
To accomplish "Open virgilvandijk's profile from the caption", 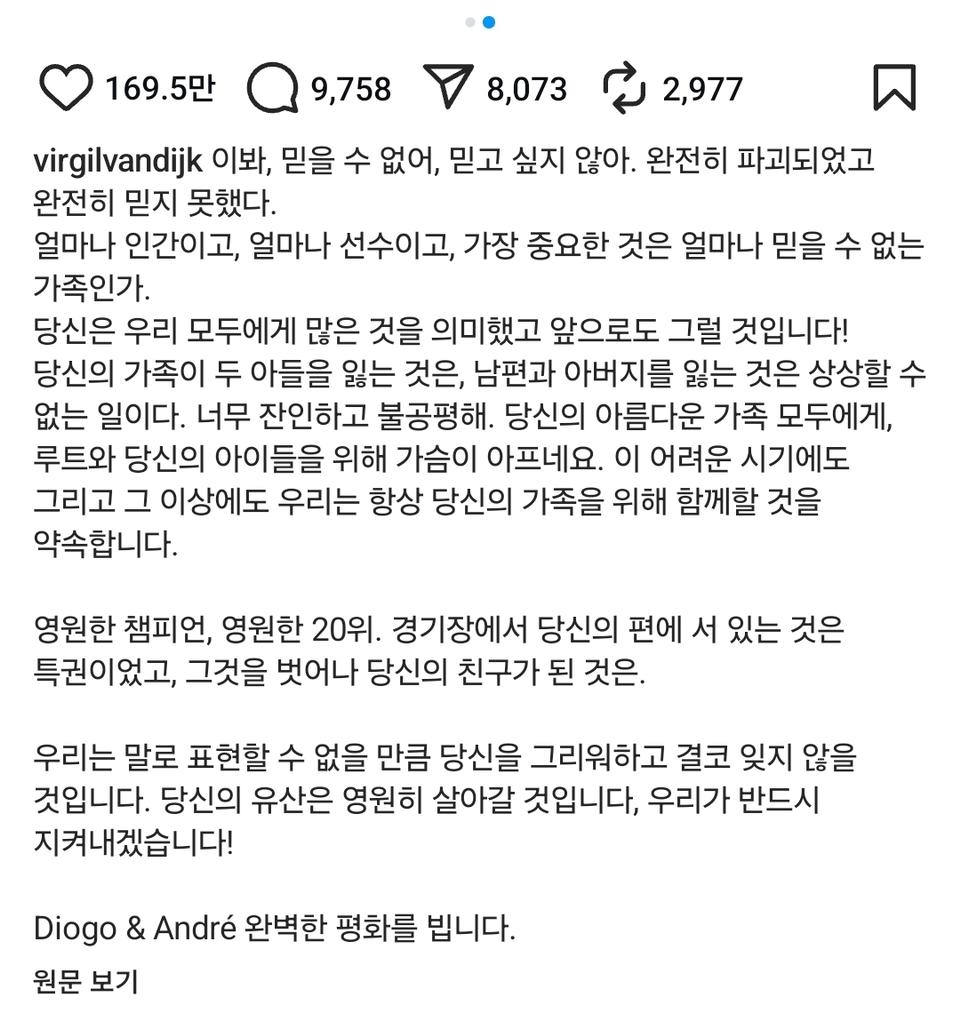I will pyautogui.click(x=117, y=161).
